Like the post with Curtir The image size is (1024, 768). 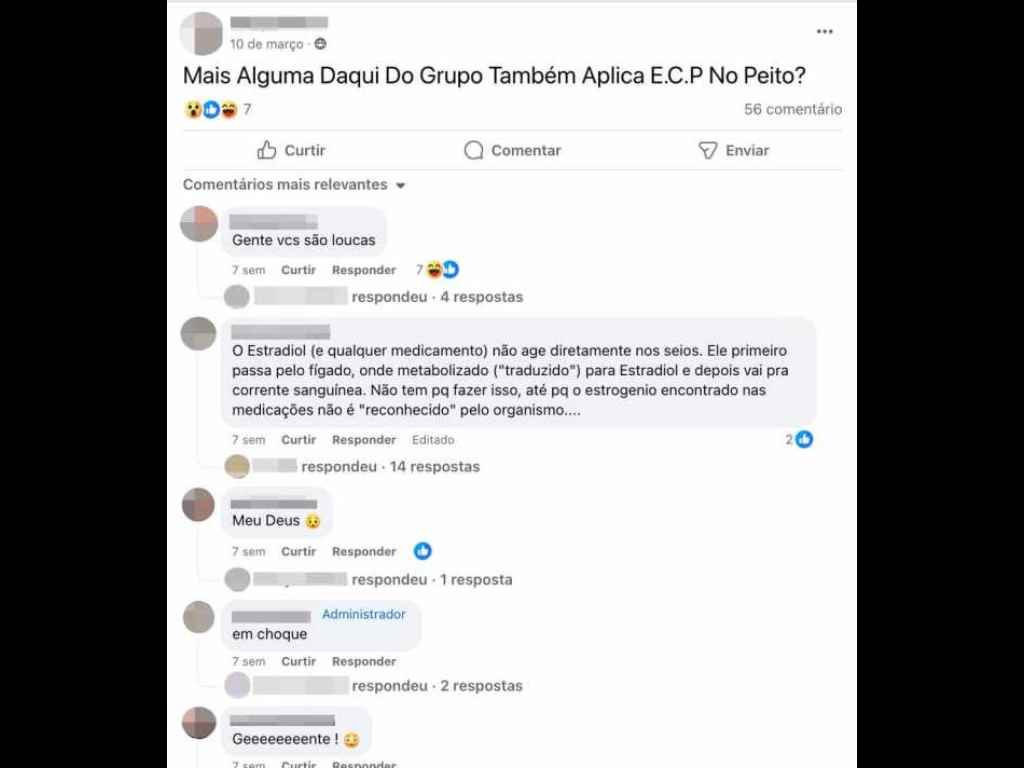tap(291, 150)
